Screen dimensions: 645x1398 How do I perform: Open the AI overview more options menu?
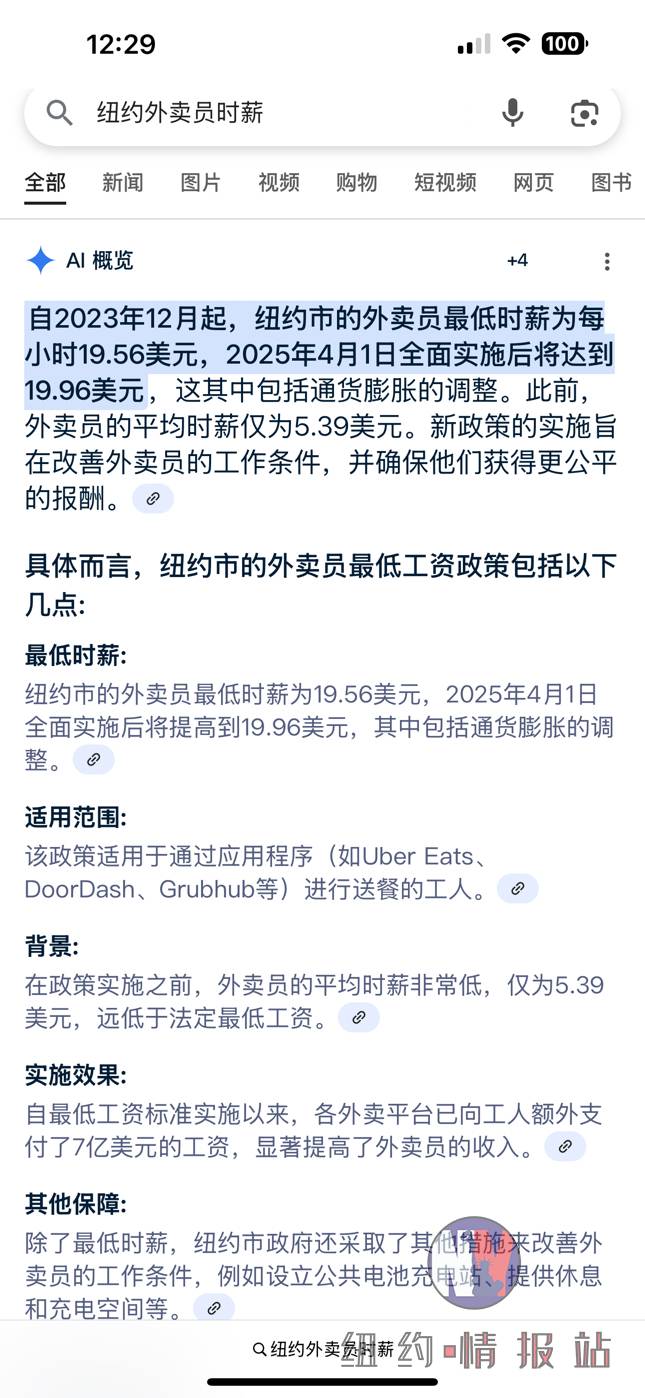606,261
